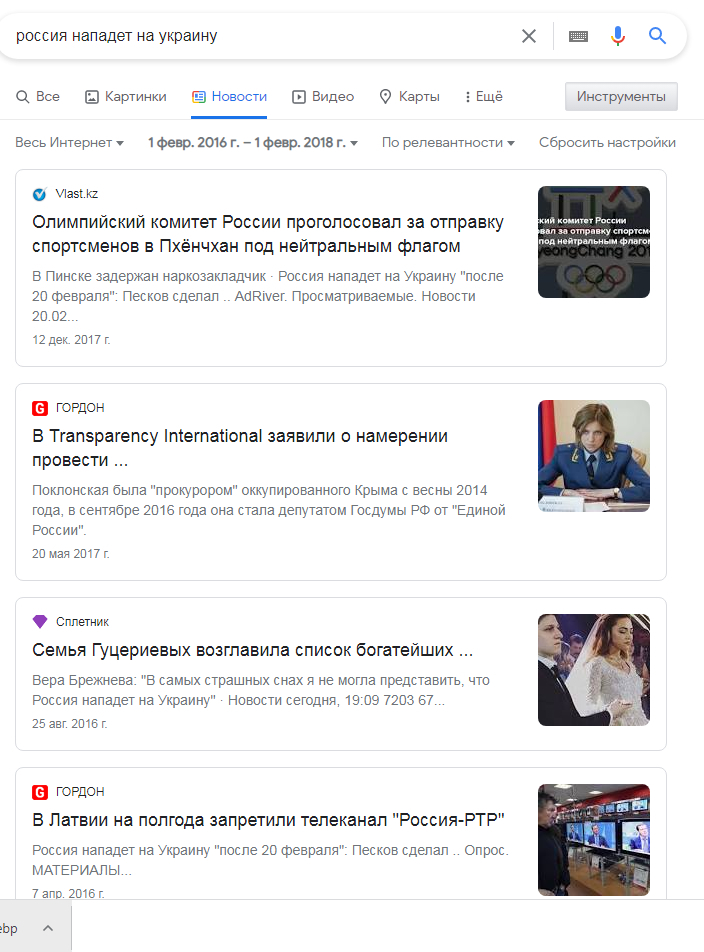Select Сбросить настройки to reset filters

tap(607, 143)
